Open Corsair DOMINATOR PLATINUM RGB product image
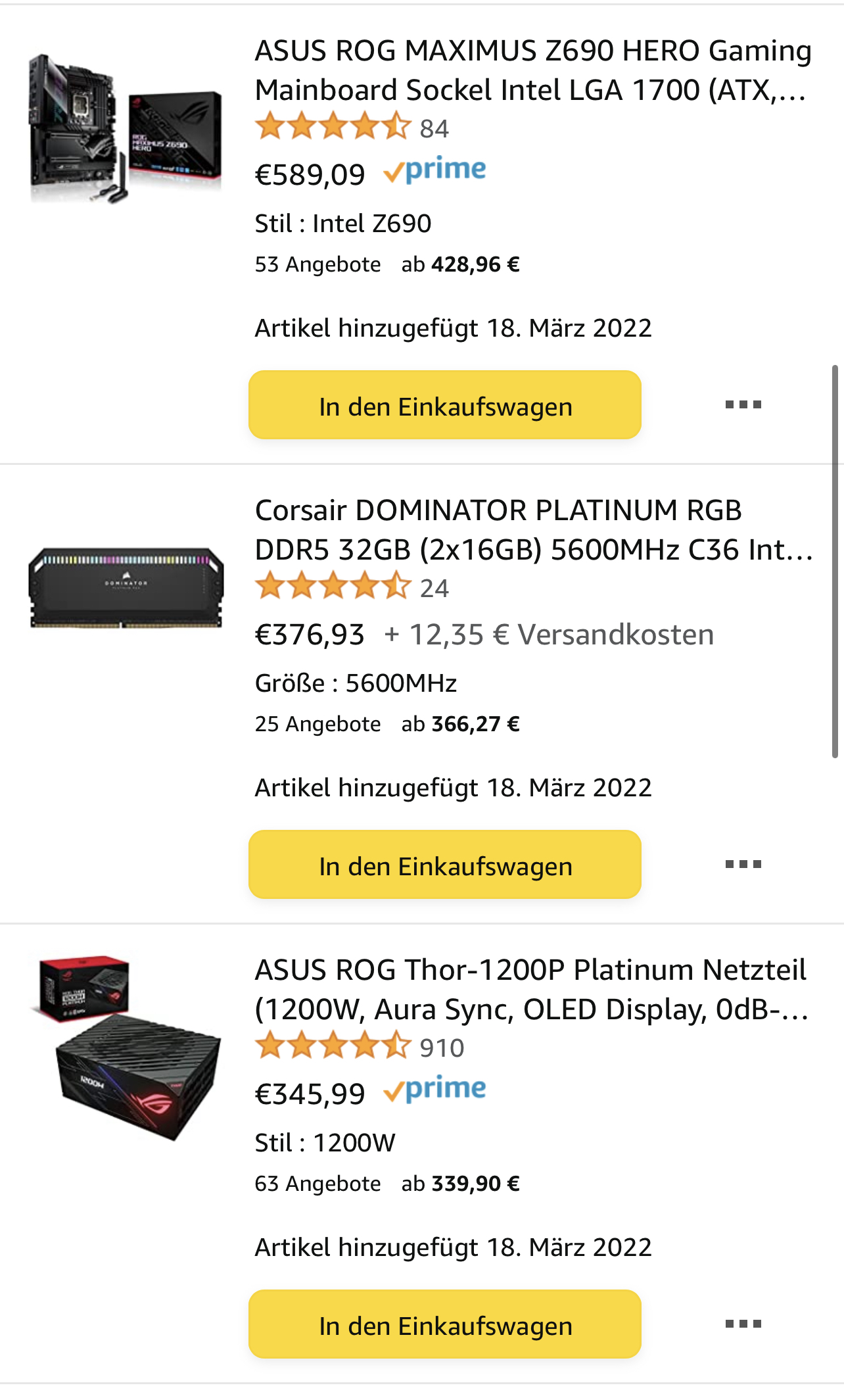This screenshot has height=1400, width=844. pos(126,587)
